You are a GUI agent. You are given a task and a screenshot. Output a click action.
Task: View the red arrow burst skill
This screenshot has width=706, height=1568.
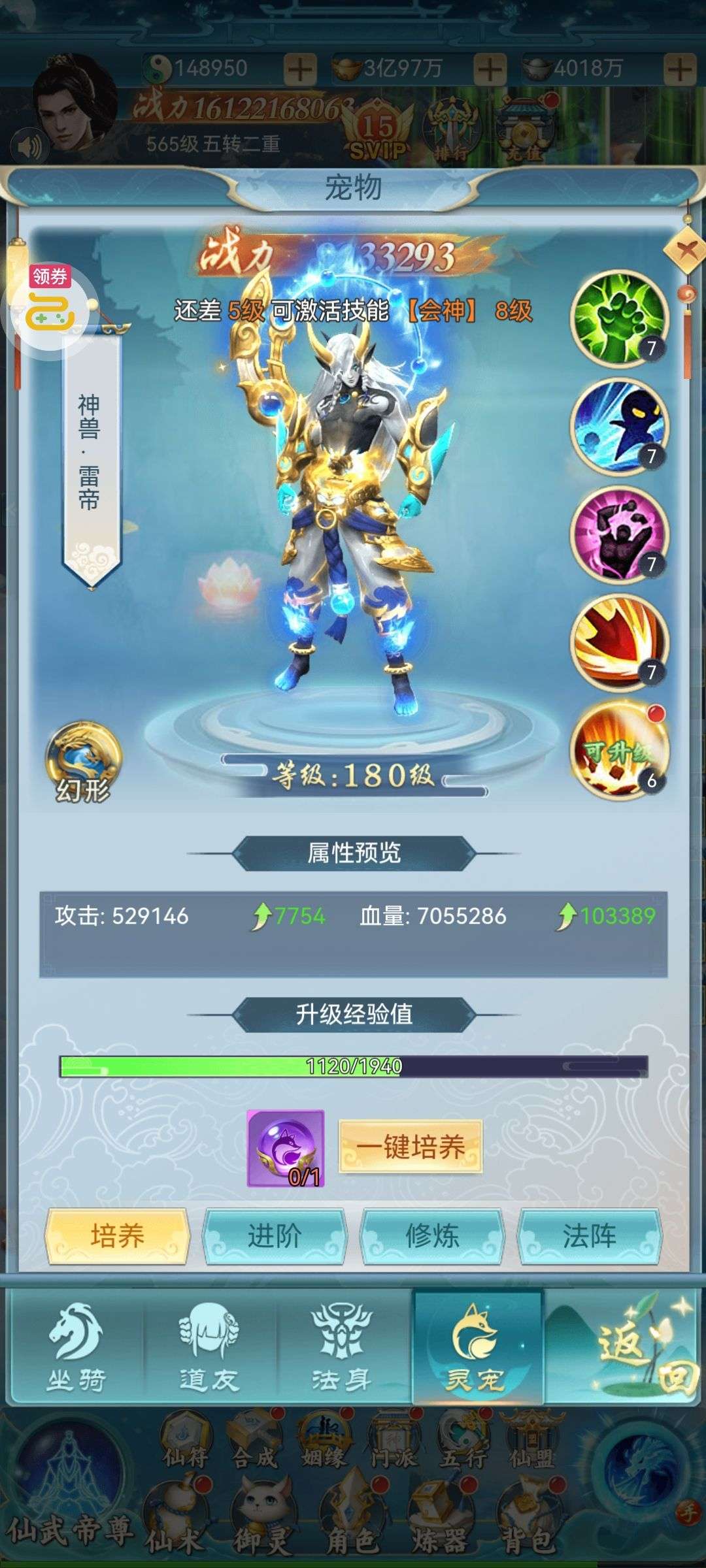pos(619,642)
